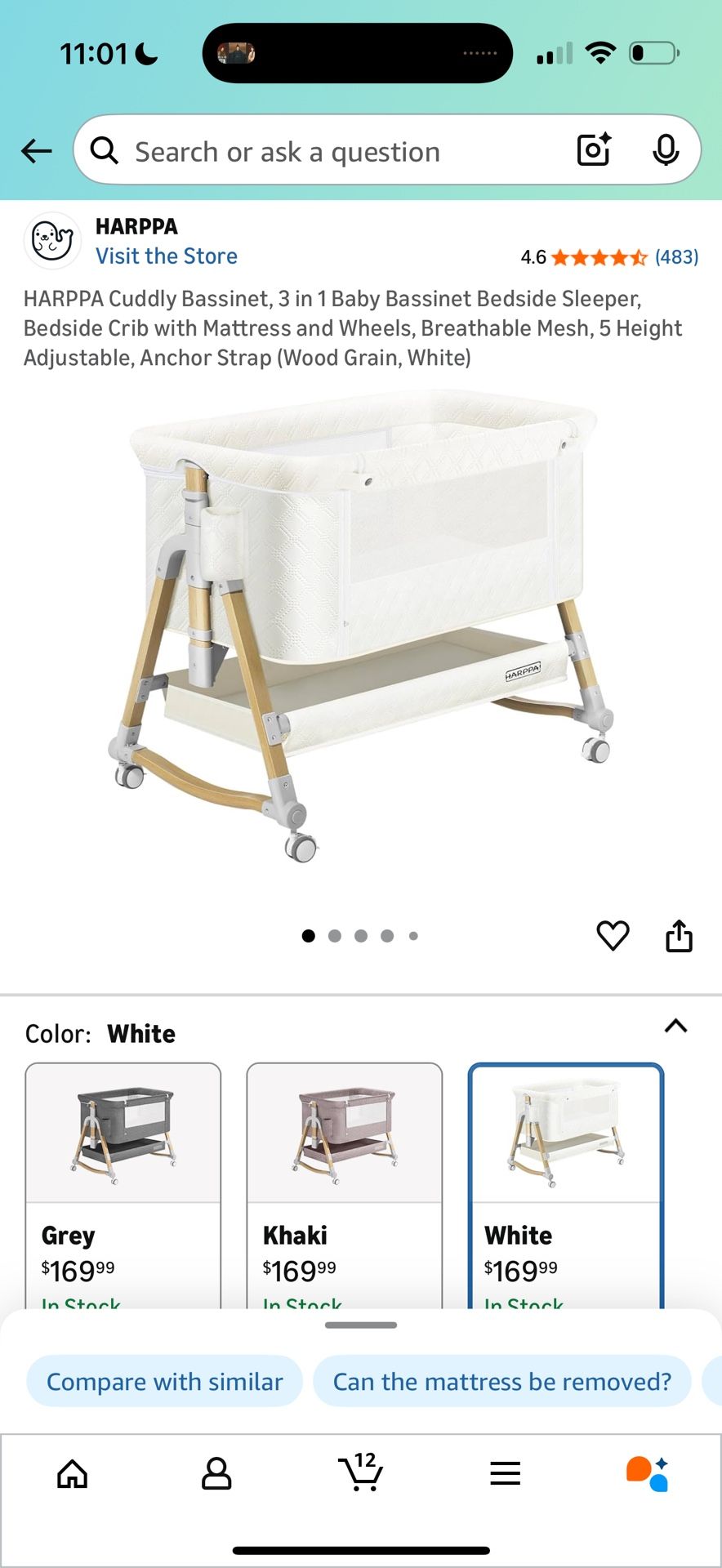Open camera lens search

pos(594,149)
